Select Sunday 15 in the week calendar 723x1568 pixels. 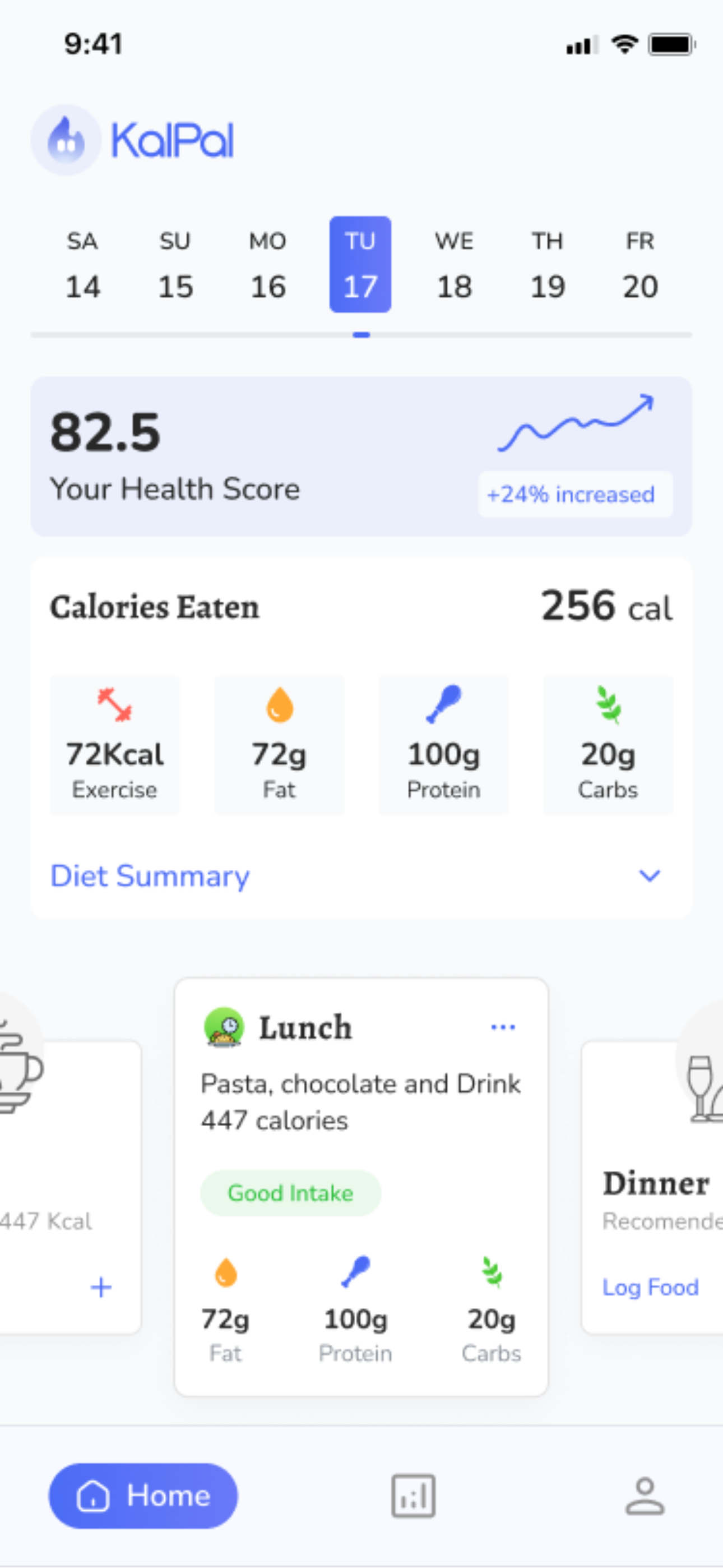[175, 265]
